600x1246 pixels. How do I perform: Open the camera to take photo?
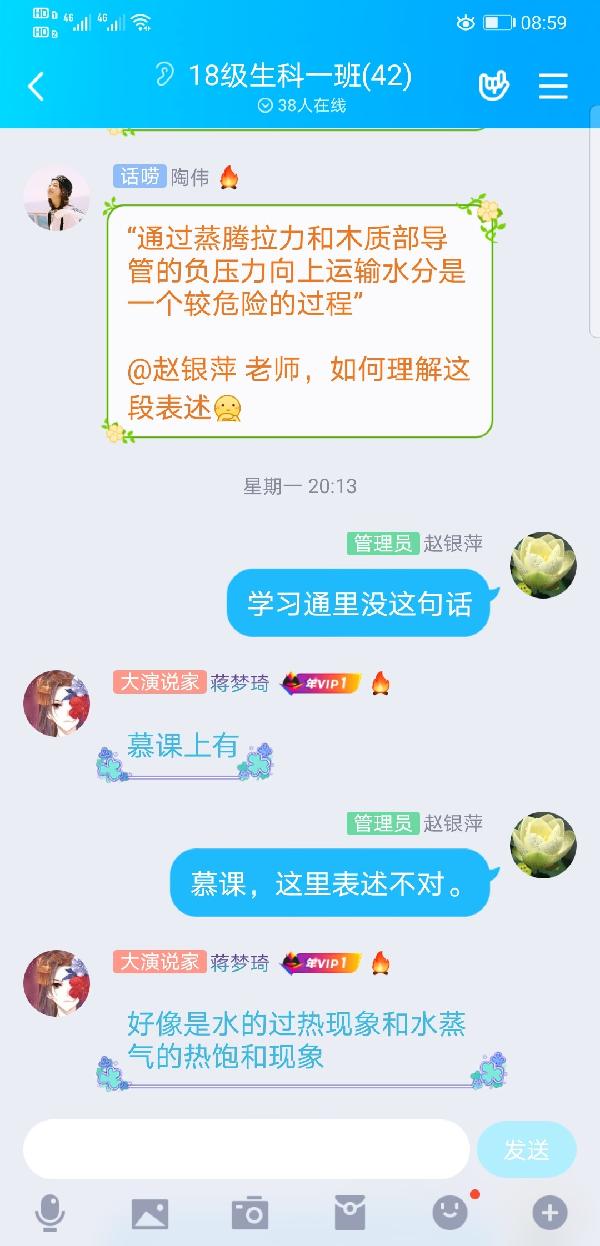click(249, 1213)
